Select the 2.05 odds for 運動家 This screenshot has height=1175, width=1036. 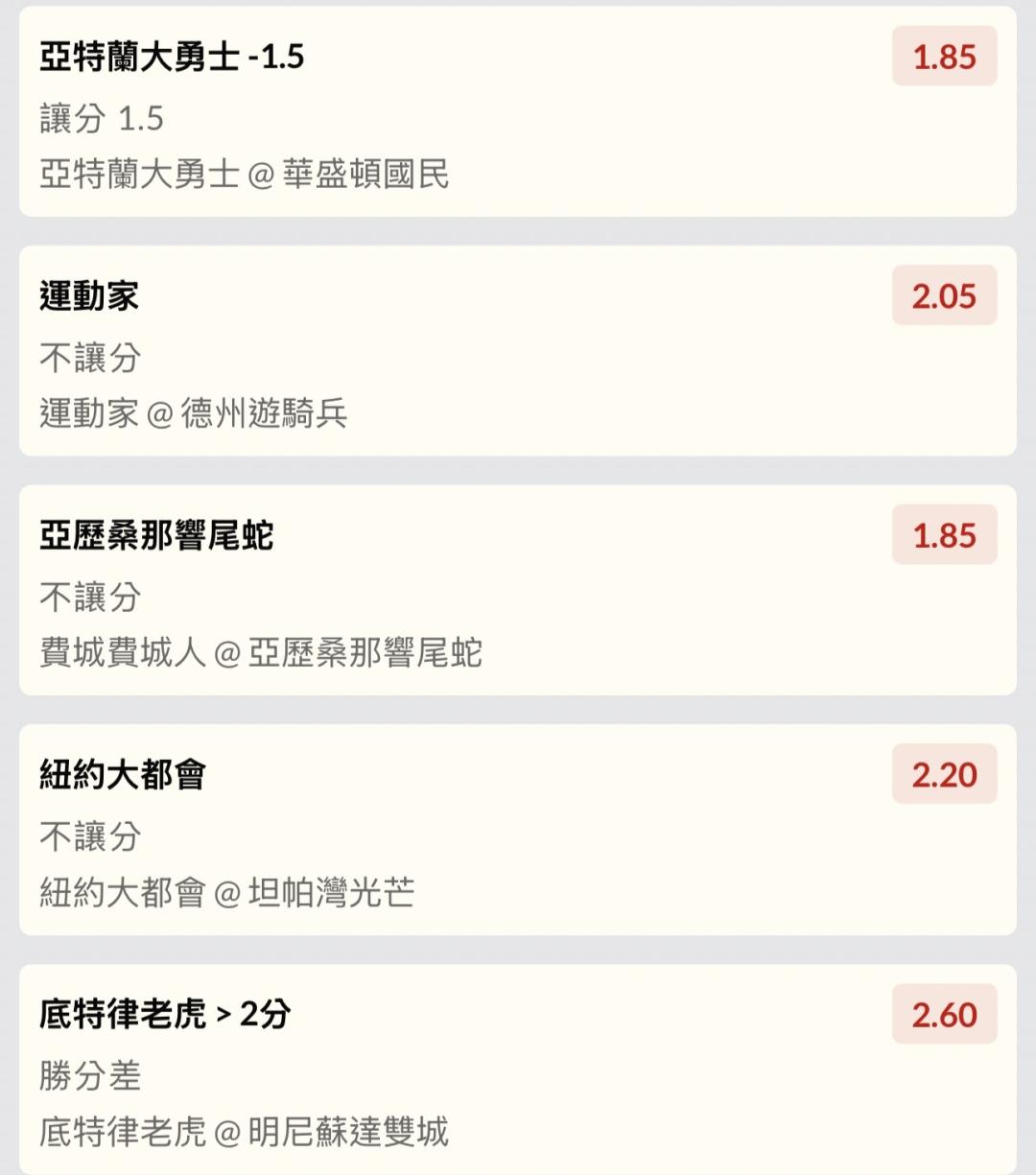pyautogui.click(x=945, y=295)
